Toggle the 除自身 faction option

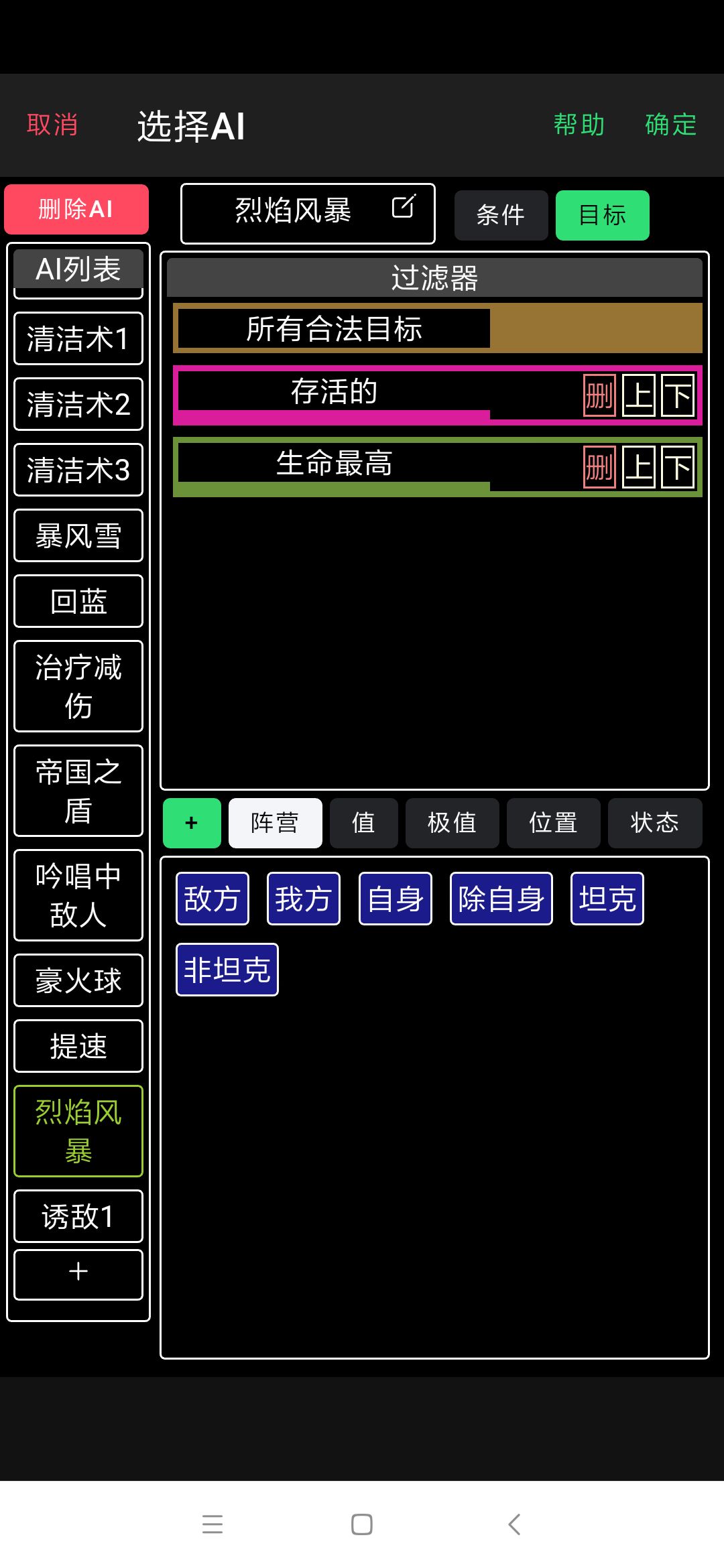click(x=501, y=898)
